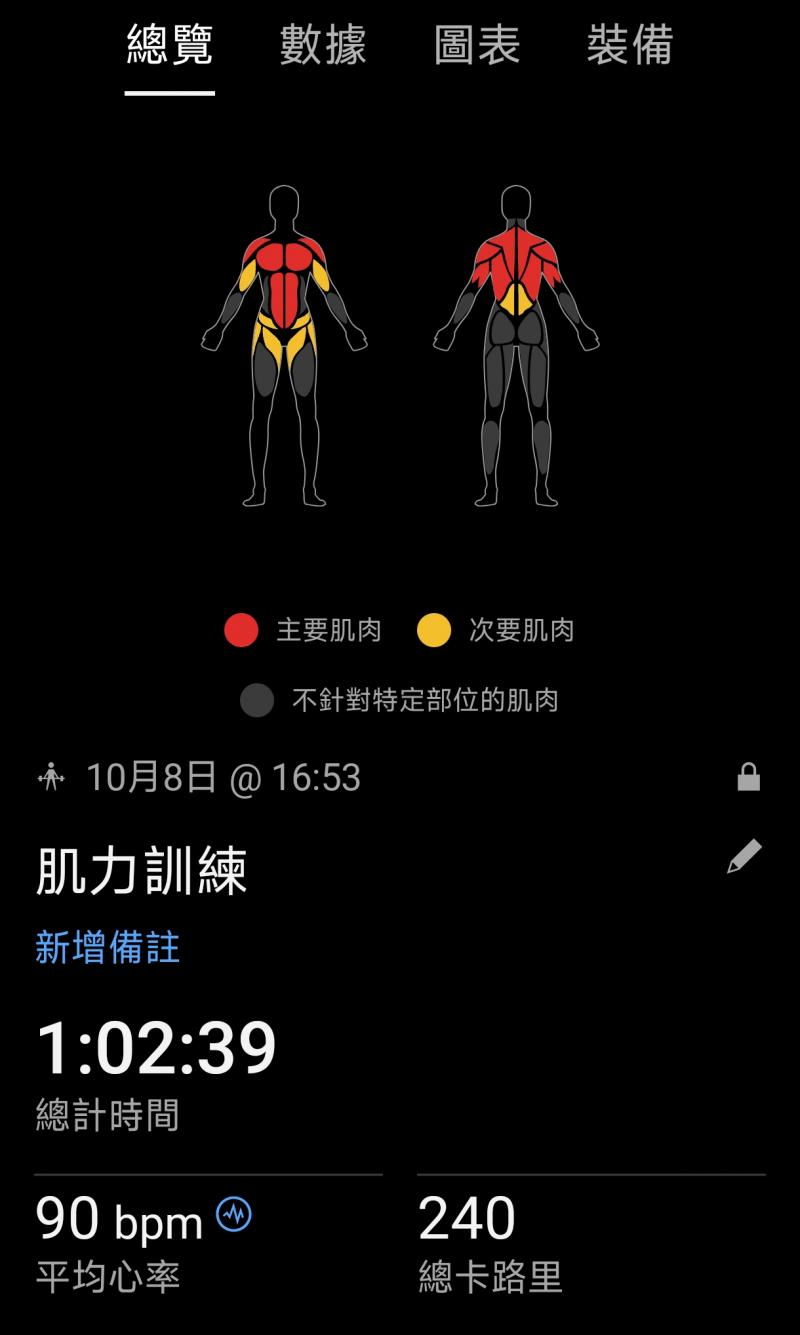Open the 裝備 tab
Image resolution: width=800 pixels, height=1335 pixels.
tap(629, 46)
